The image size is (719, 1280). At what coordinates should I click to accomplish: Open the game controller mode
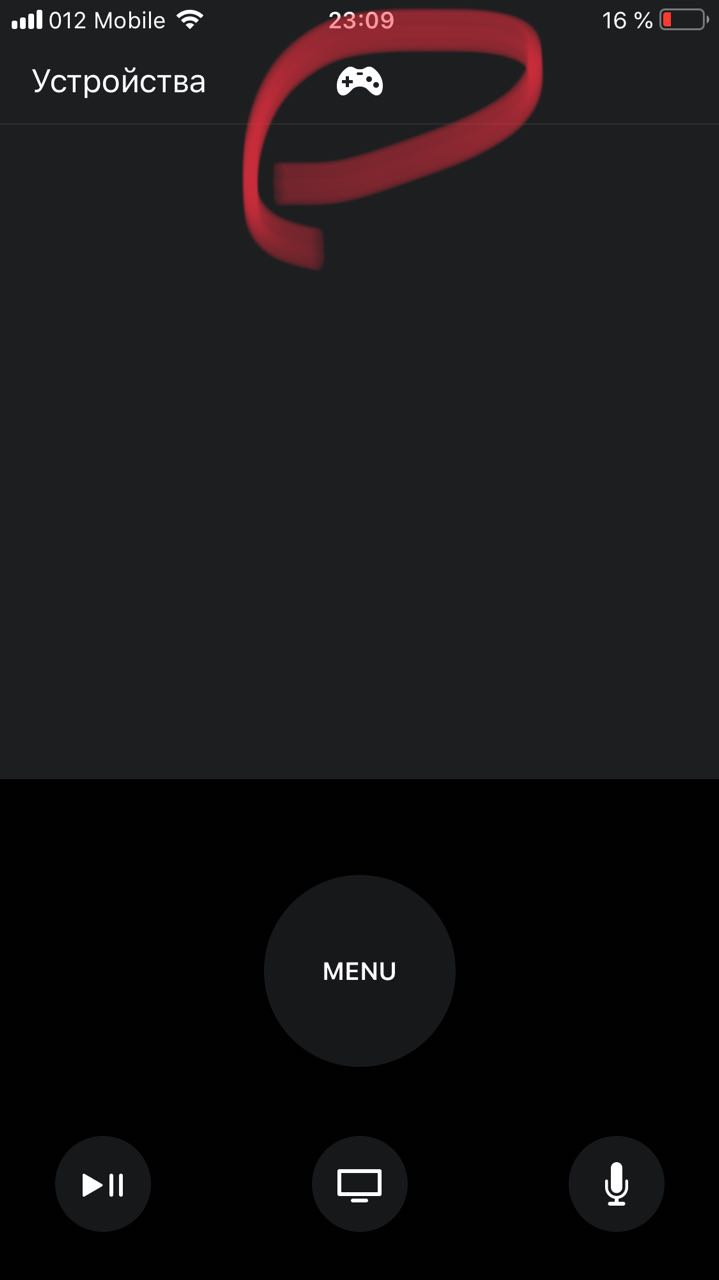pos(359,82)
